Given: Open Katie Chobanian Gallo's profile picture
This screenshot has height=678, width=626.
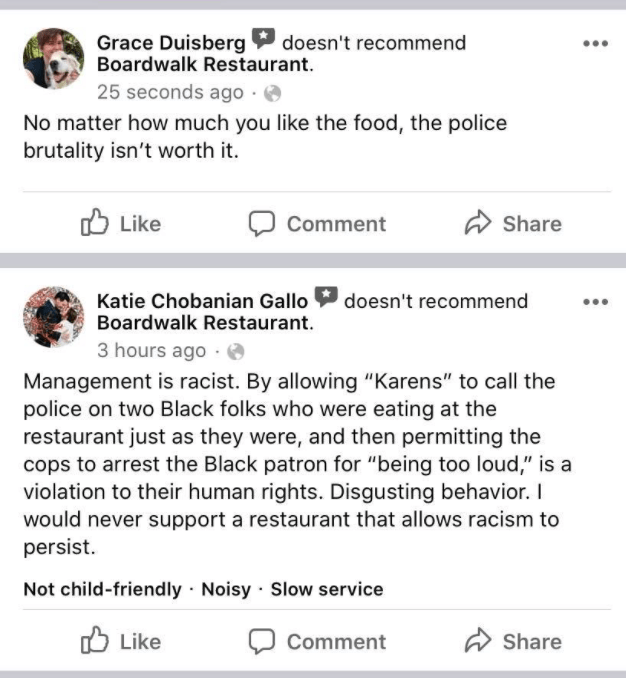Looking at the screenshot, I should pos(53,317).
